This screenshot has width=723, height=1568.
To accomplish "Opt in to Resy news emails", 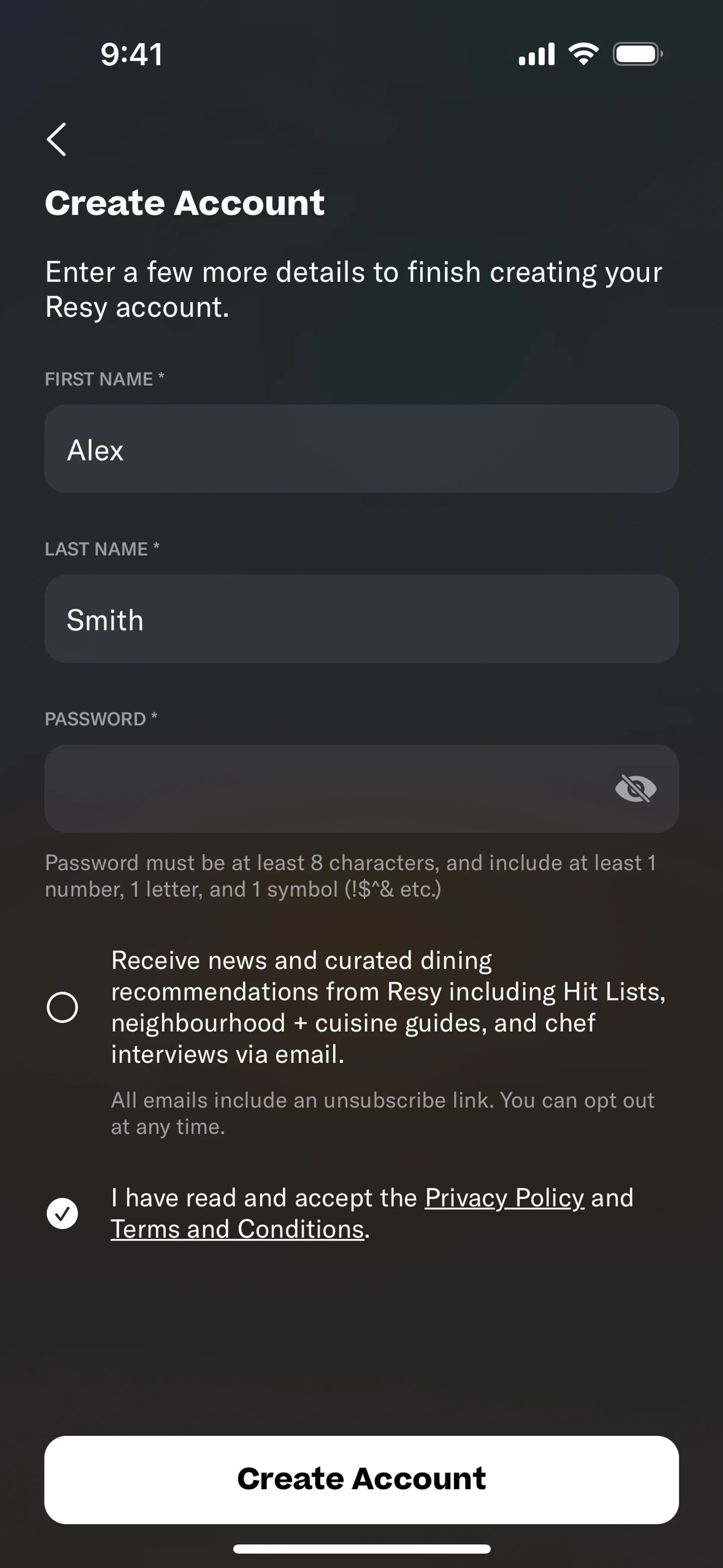I will click(62, 1007).
